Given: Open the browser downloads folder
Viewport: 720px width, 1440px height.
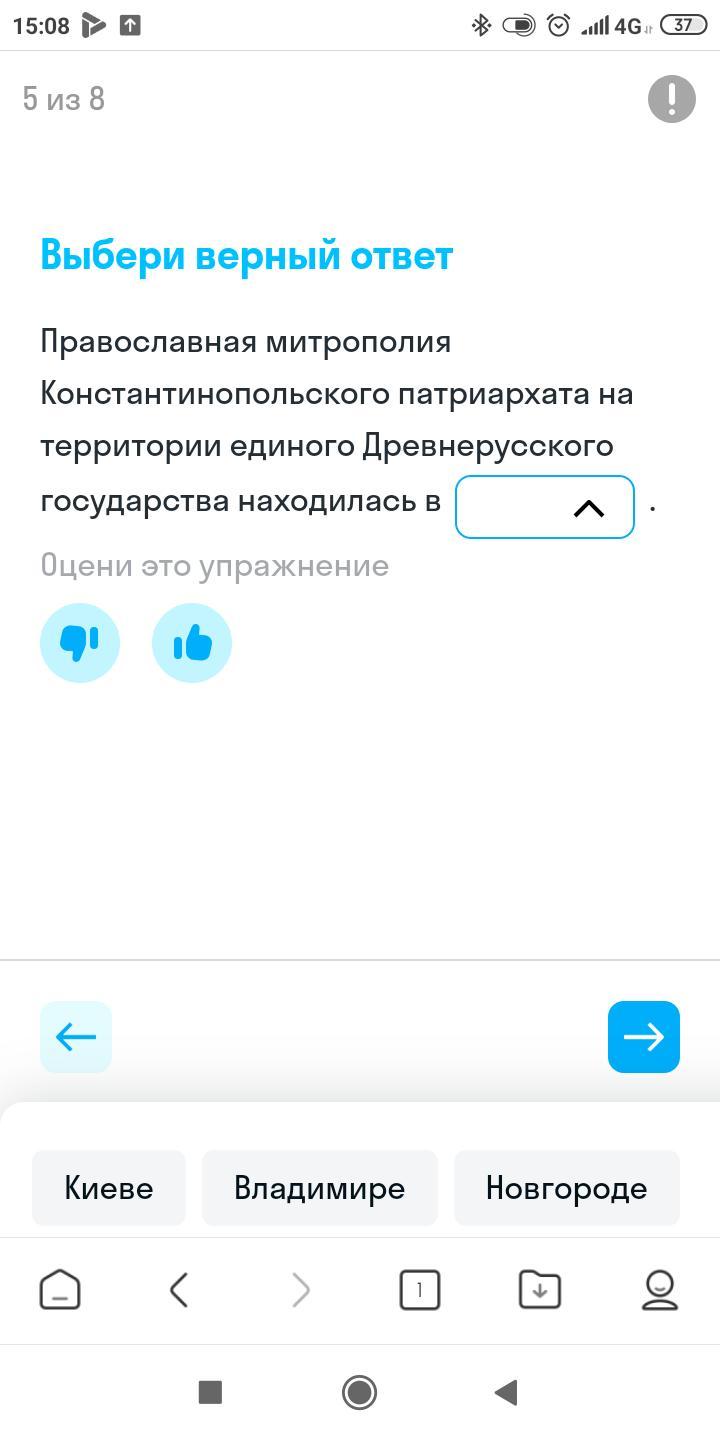Looking at the screenshot, I should pyautogui.click(x=540, y=1290).
